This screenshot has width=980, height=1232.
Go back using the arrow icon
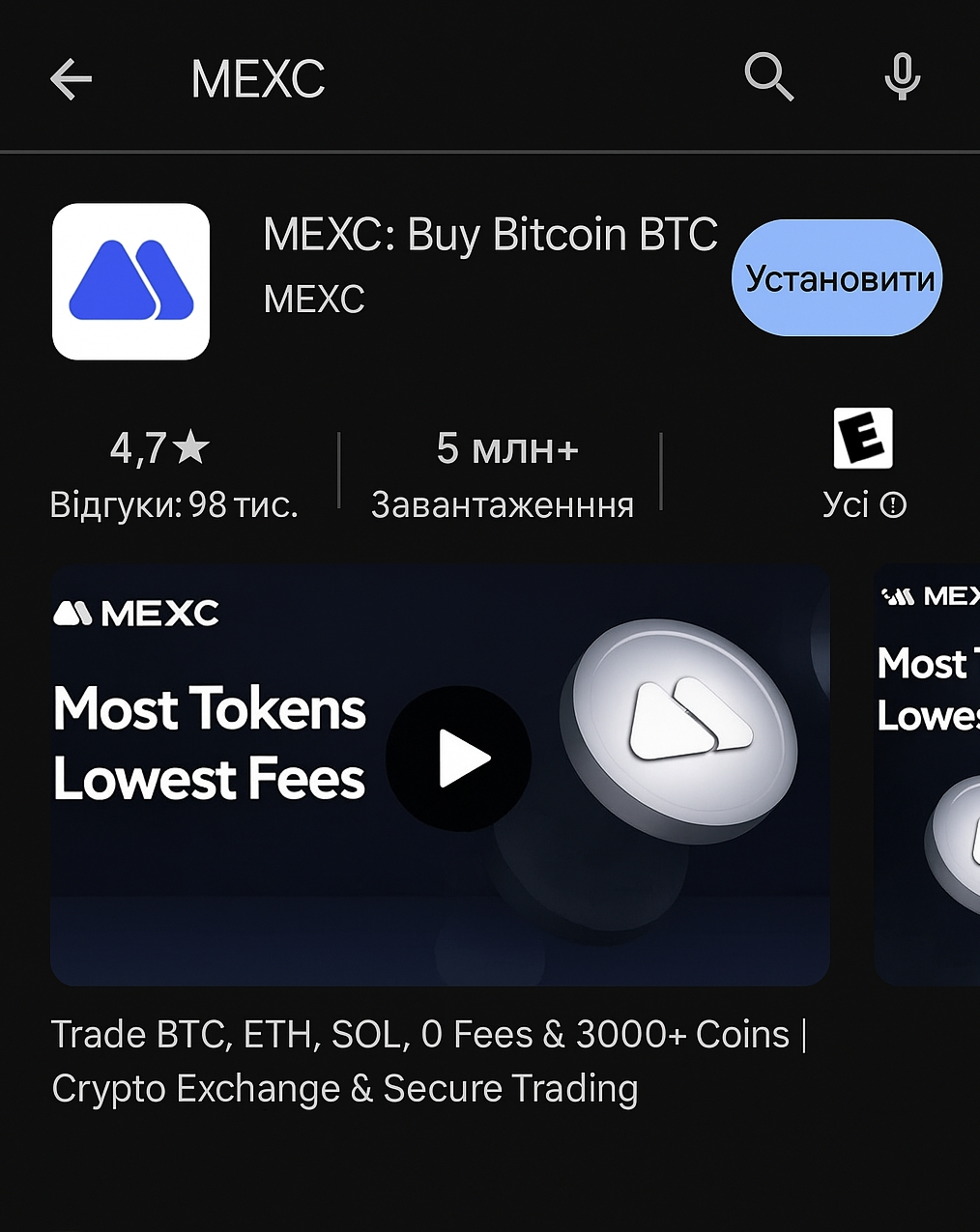click(71, 78)
